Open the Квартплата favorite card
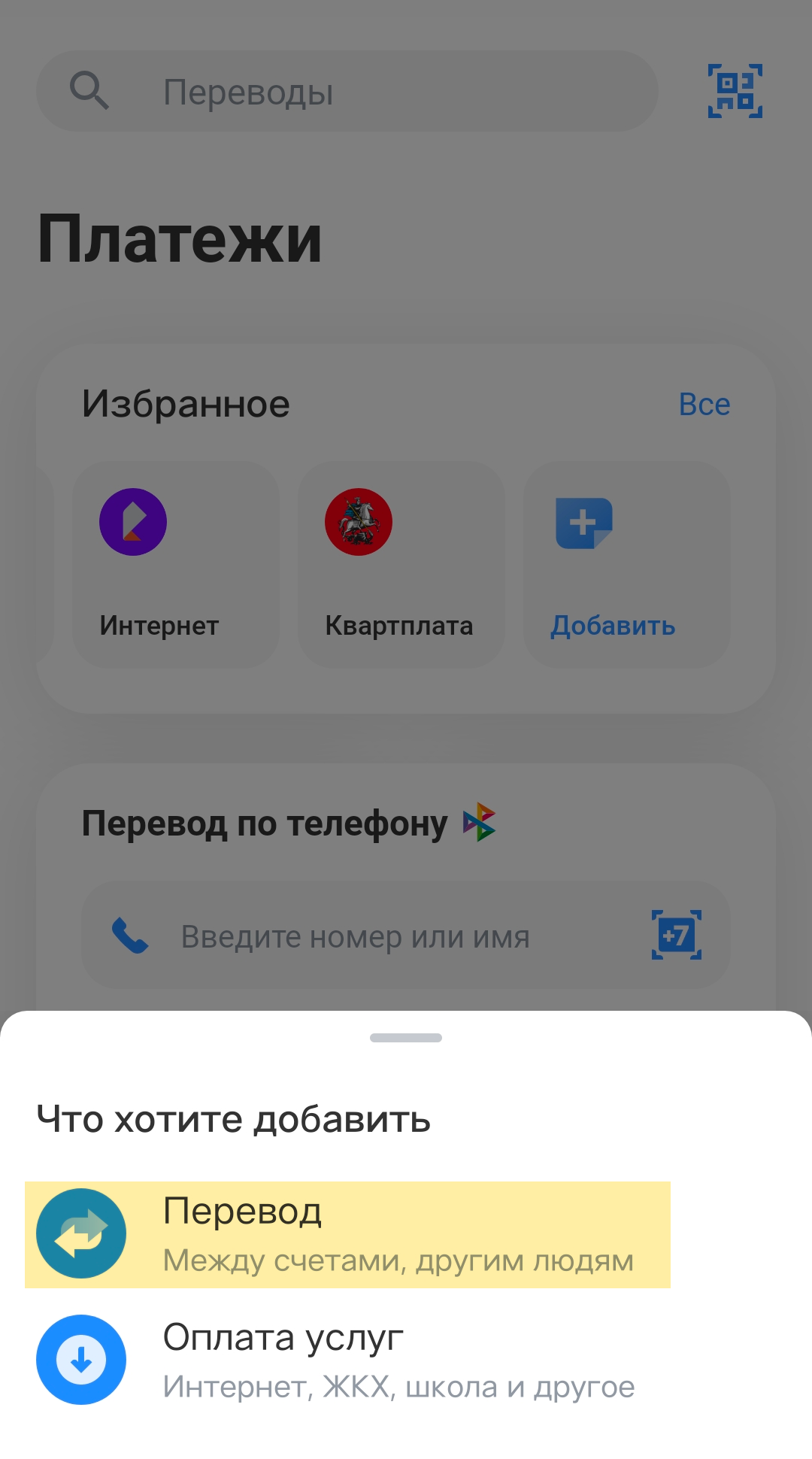Viewport: 812px width, 1459px height. coord(401,565)
